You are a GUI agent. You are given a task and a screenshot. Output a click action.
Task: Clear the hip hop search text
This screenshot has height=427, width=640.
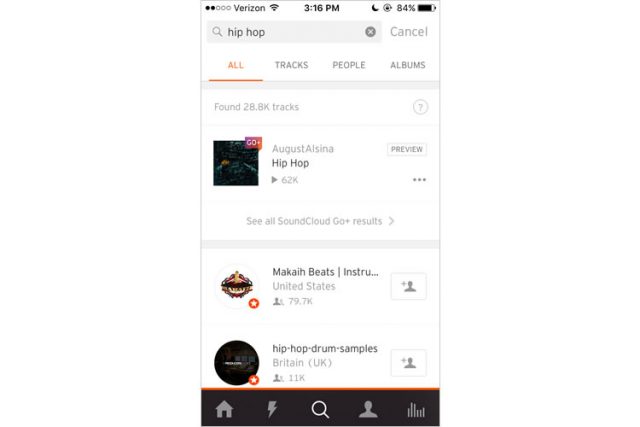click(x=370, y=32)
